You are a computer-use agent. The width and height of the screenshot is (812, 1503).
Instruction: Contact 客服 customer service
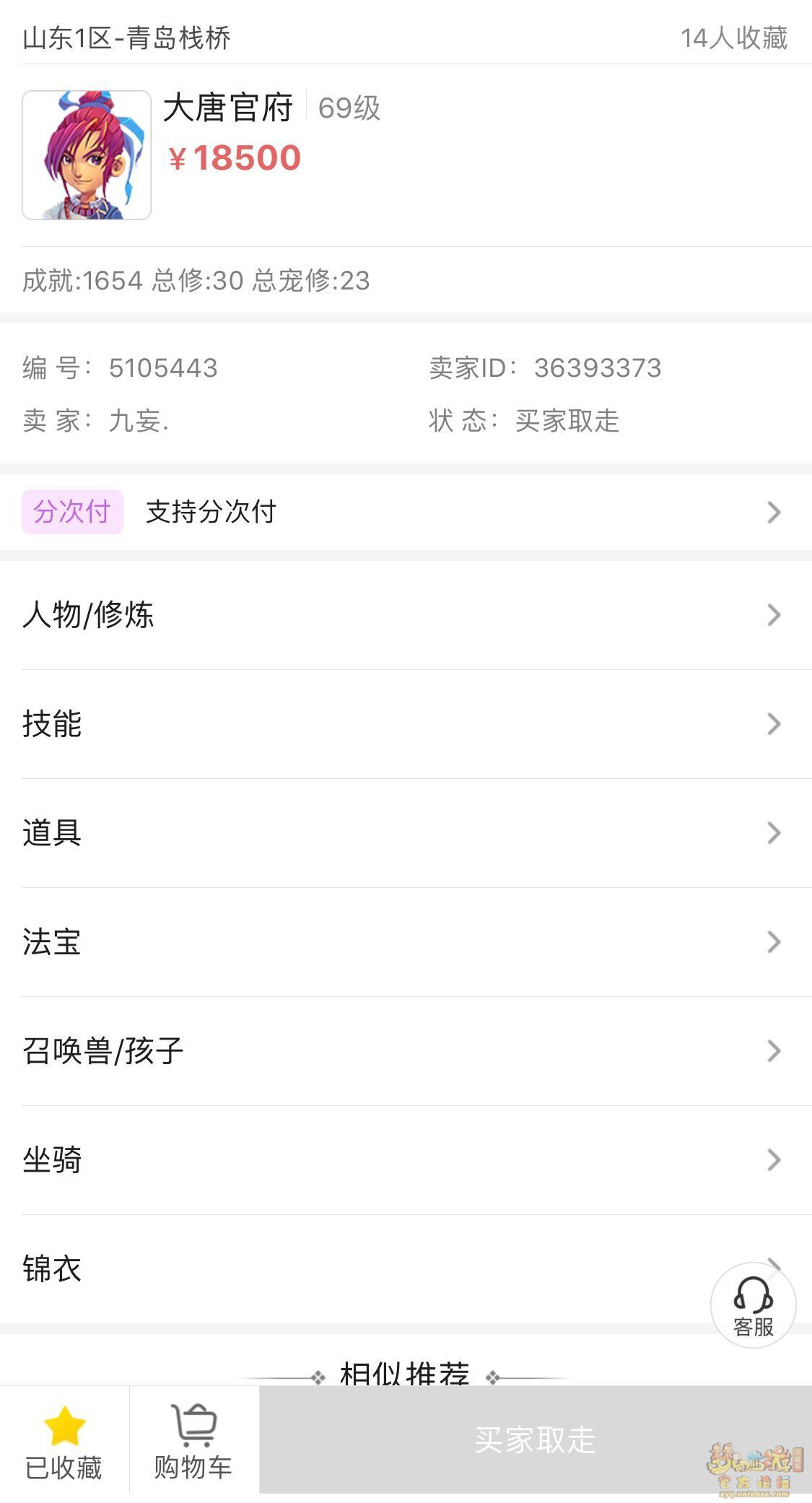click(x=753, y=1305)
